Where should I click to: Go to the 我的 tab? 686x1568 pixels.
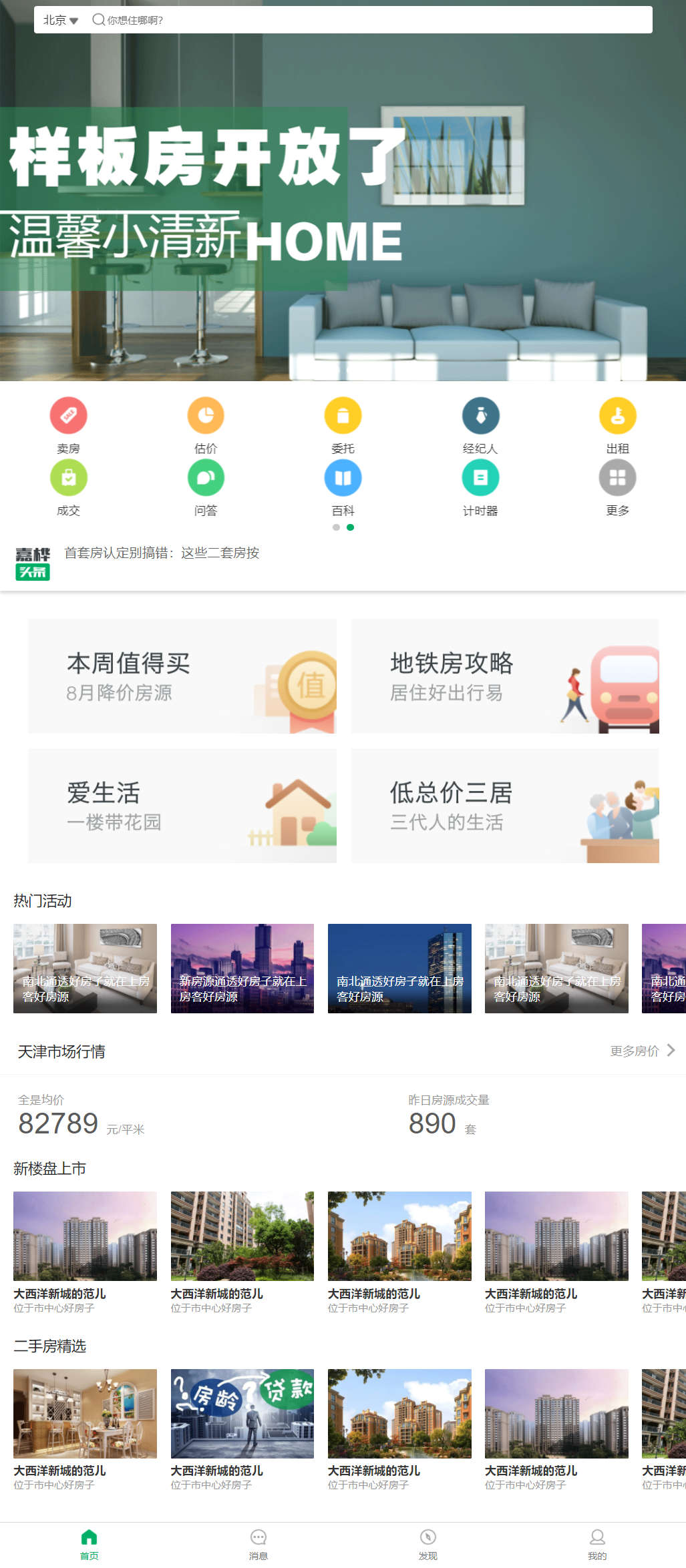point(597,1544)
